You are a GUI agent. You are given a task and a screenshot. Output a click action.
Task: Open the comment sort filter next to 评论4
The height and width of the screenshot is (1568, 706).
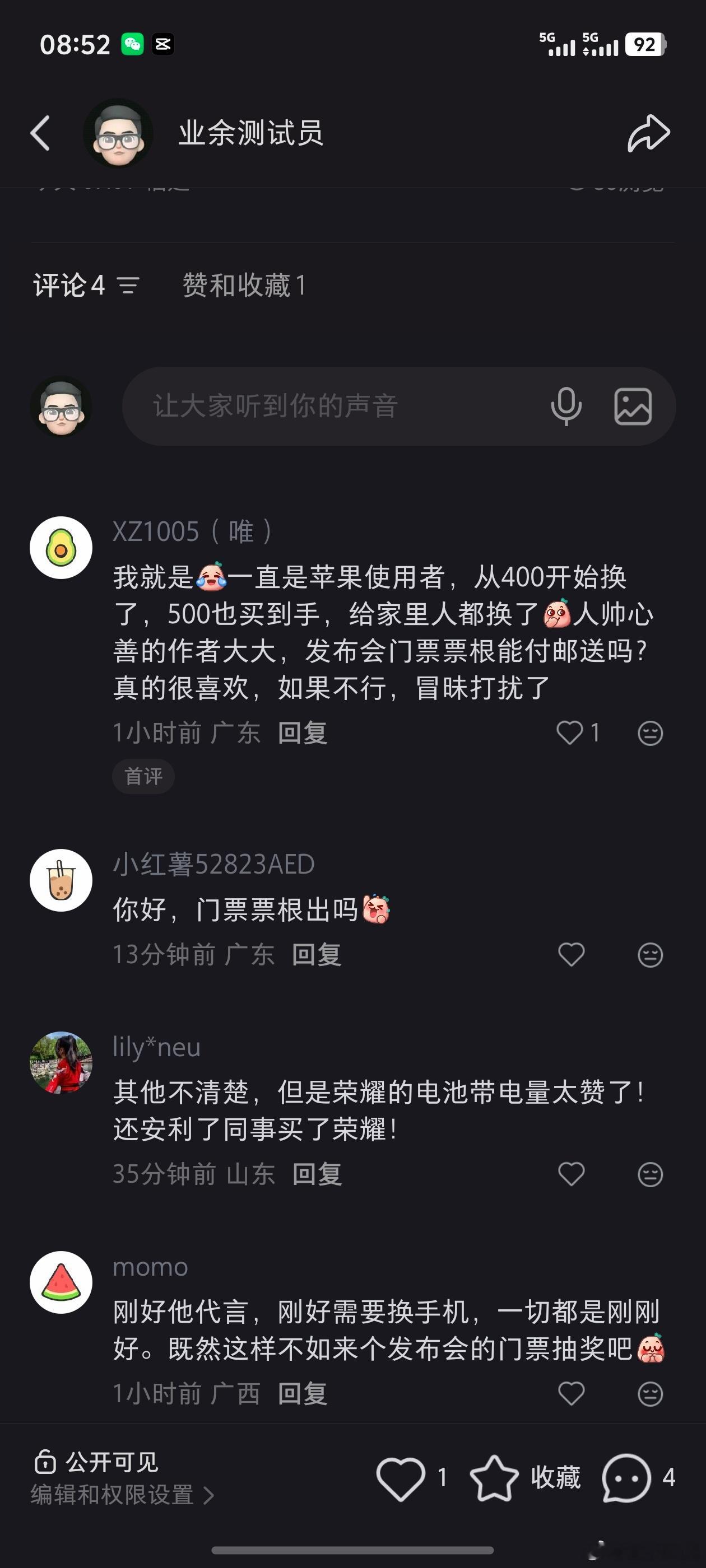coord(128,285)
